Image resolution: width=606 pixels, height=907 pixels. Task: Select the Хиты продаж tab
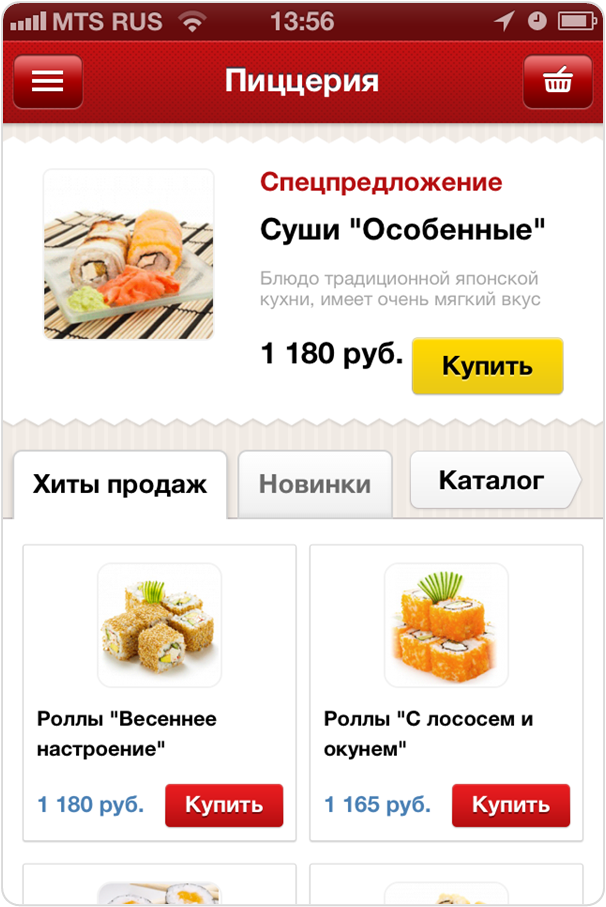pos(120,485)
